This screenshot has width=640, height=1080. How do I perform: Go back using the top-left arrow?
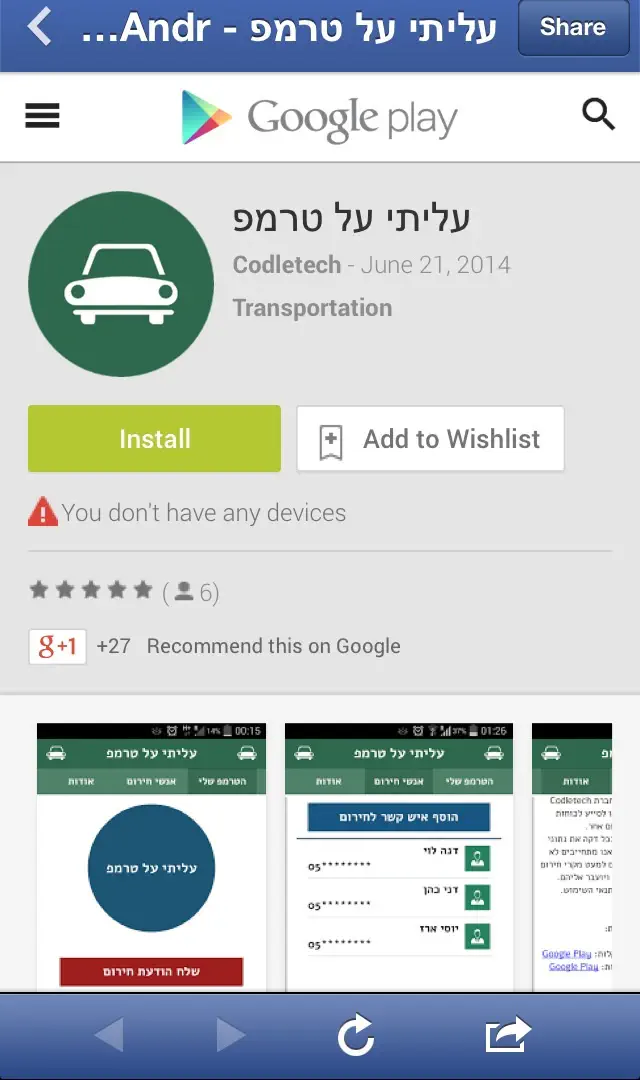pyautogui.click(x=40, y=27)
